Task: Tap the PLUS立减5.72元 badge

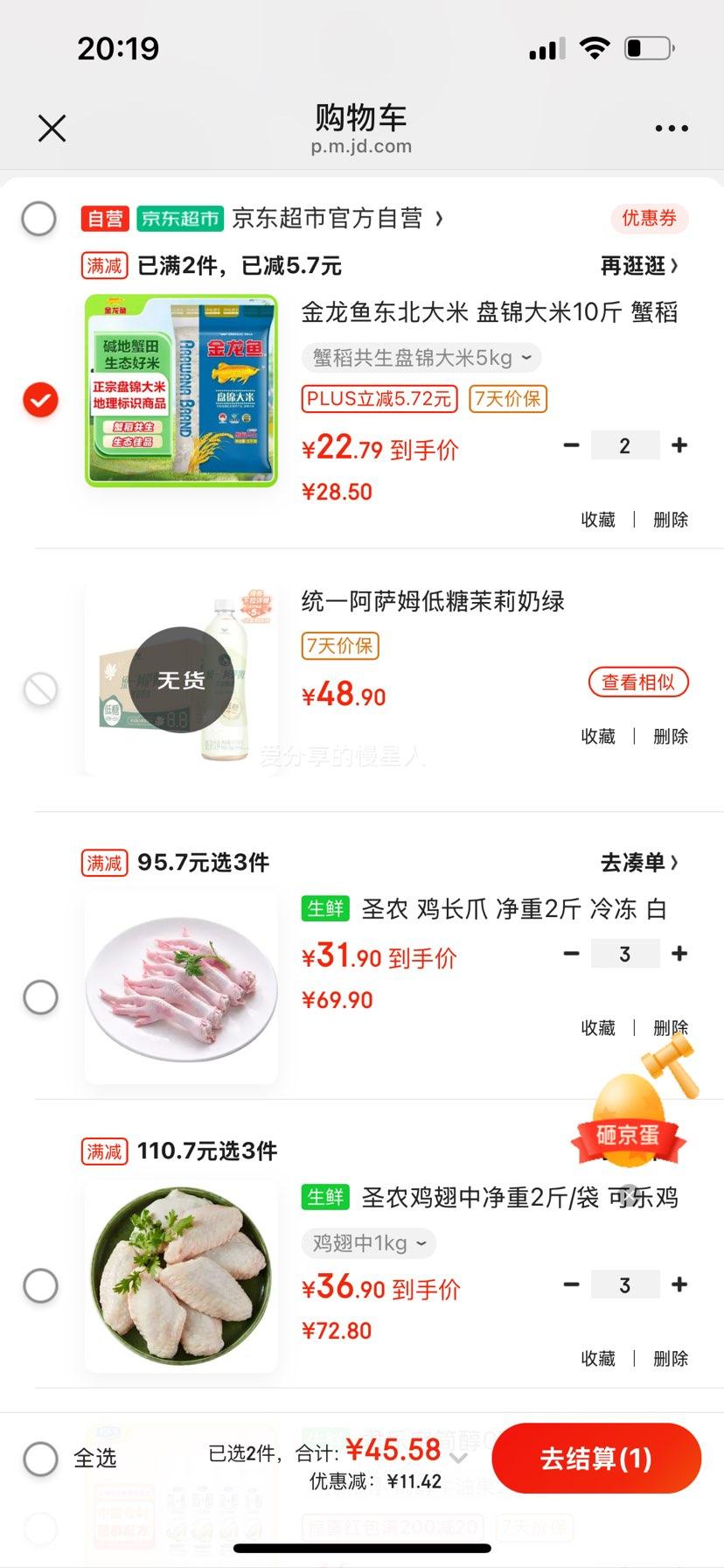Action: pyautogui.click(x=379, y=399)
